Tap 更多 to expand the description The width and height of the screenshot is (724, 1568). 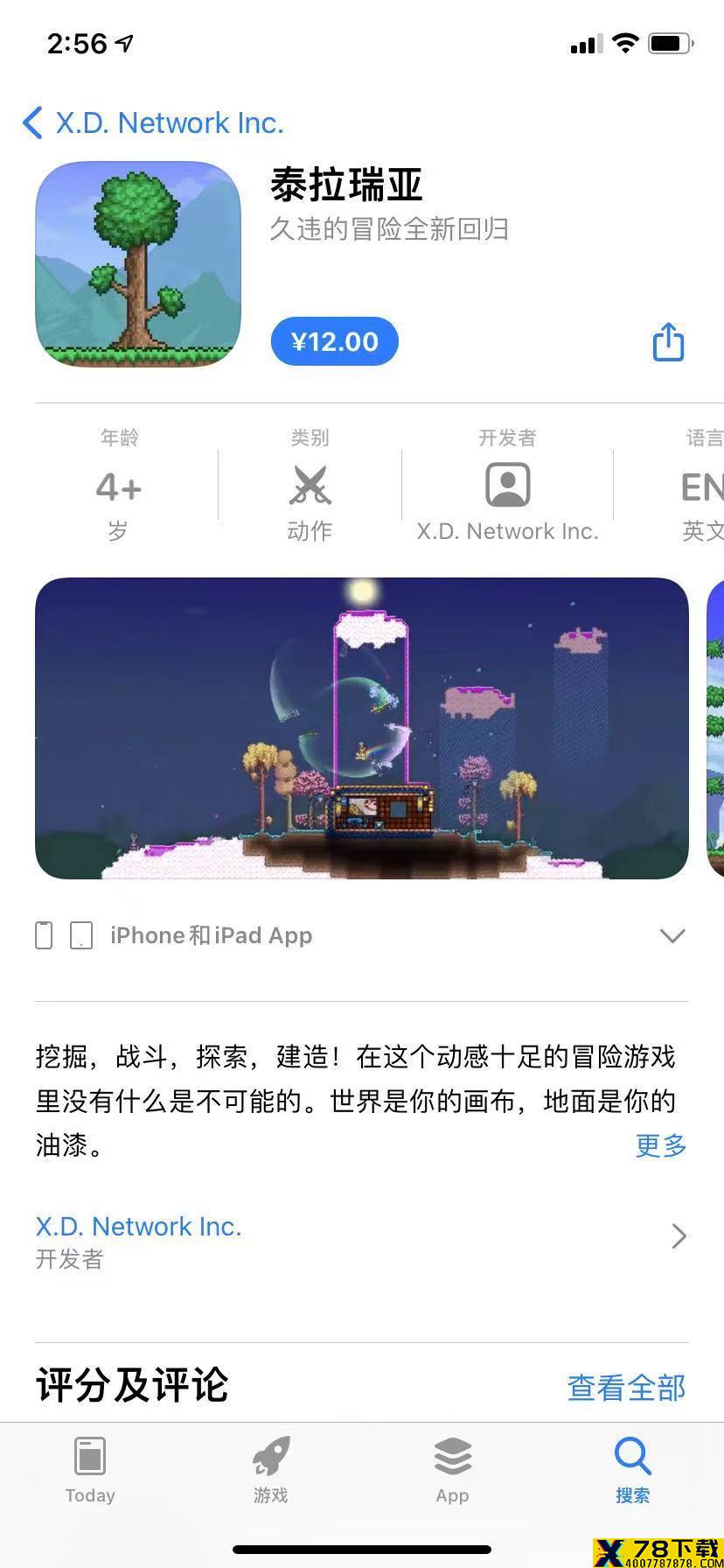pyautogui.click(x=661, y=1144)
